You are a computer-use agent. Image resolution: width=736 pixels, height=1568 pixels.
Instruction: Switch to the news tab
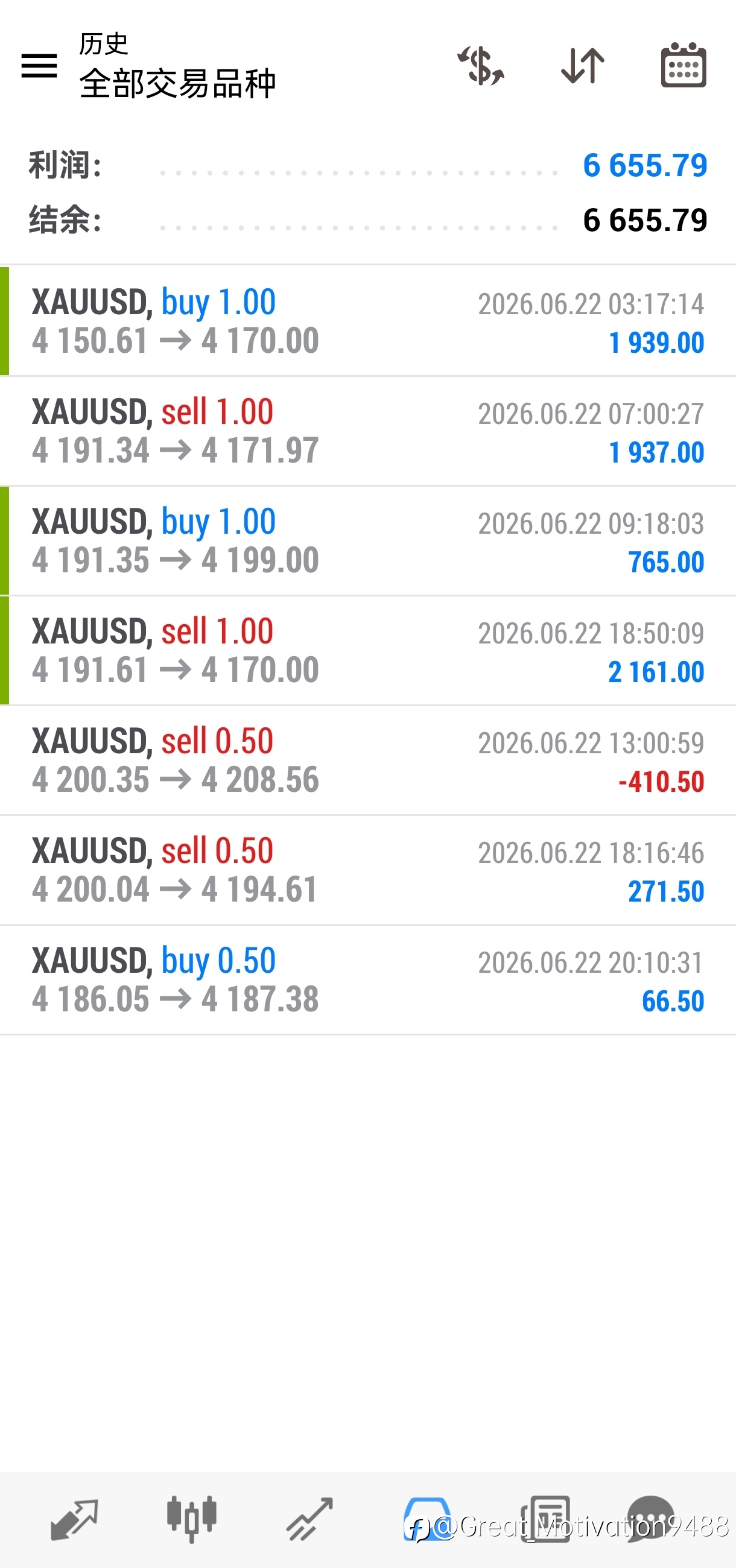[x=545, y=1519]
